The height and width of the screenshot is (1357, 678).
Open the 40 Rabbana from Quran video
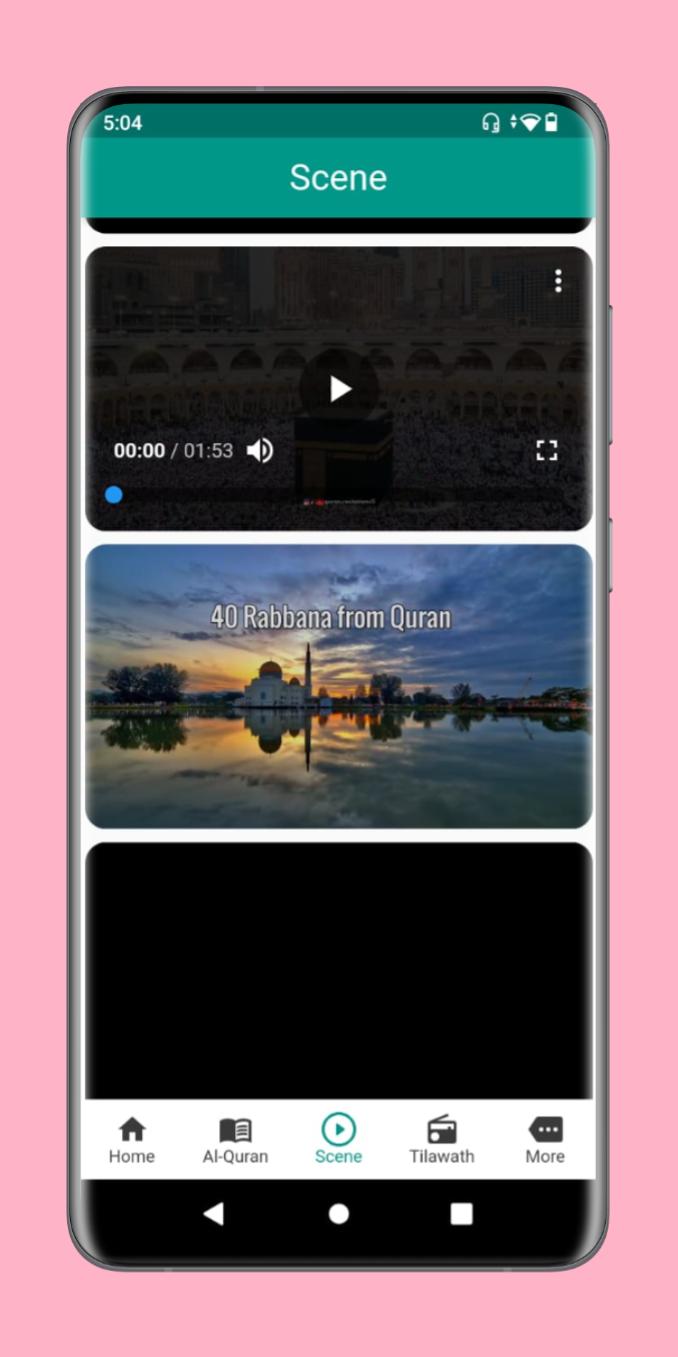point(339,686)
